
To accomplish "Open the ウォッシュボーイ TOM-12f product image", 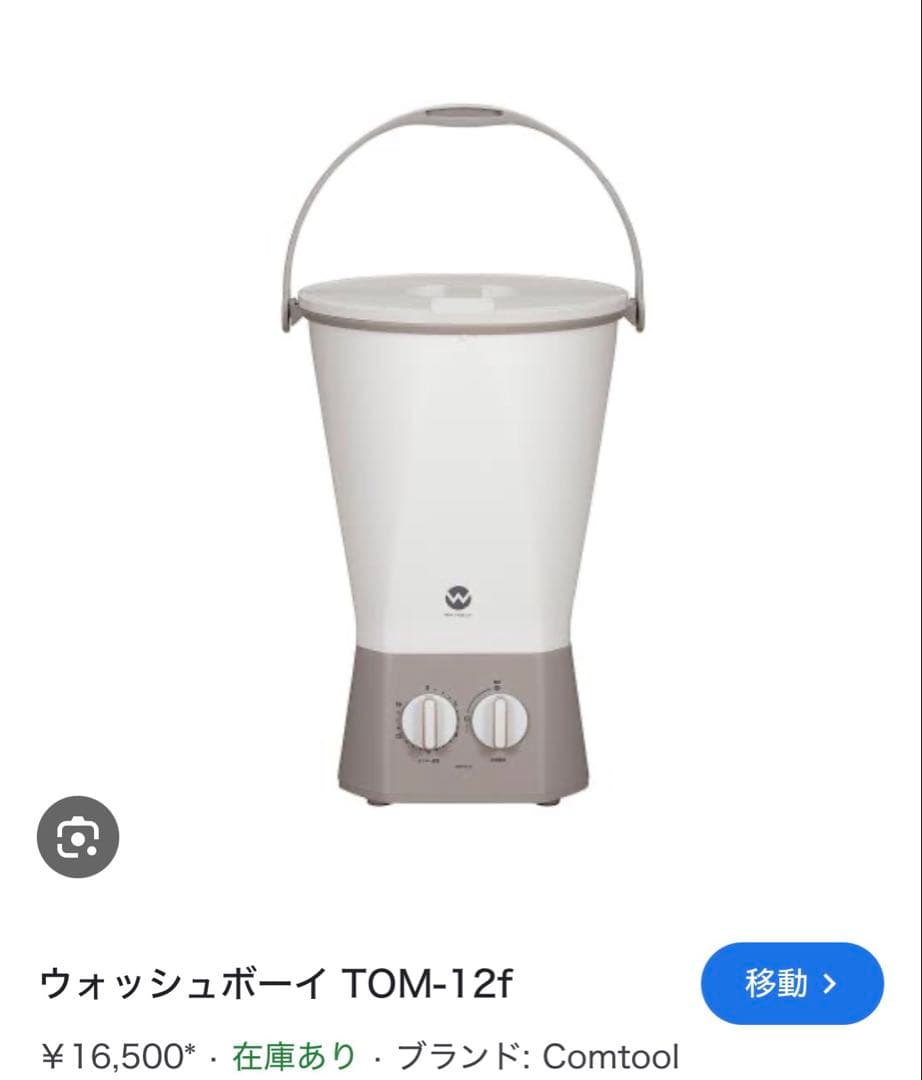I will (463, 455).
